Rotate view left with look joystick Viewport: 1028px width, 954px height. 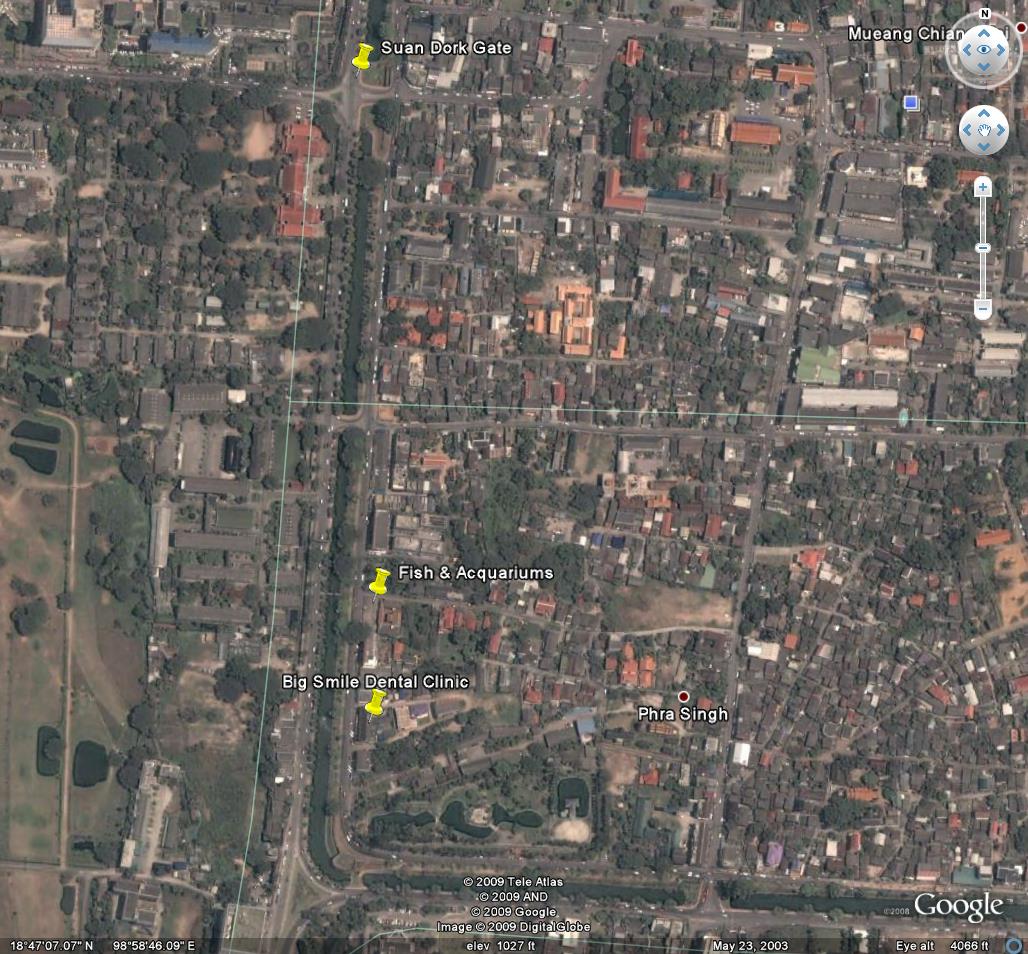coord(966,50)
